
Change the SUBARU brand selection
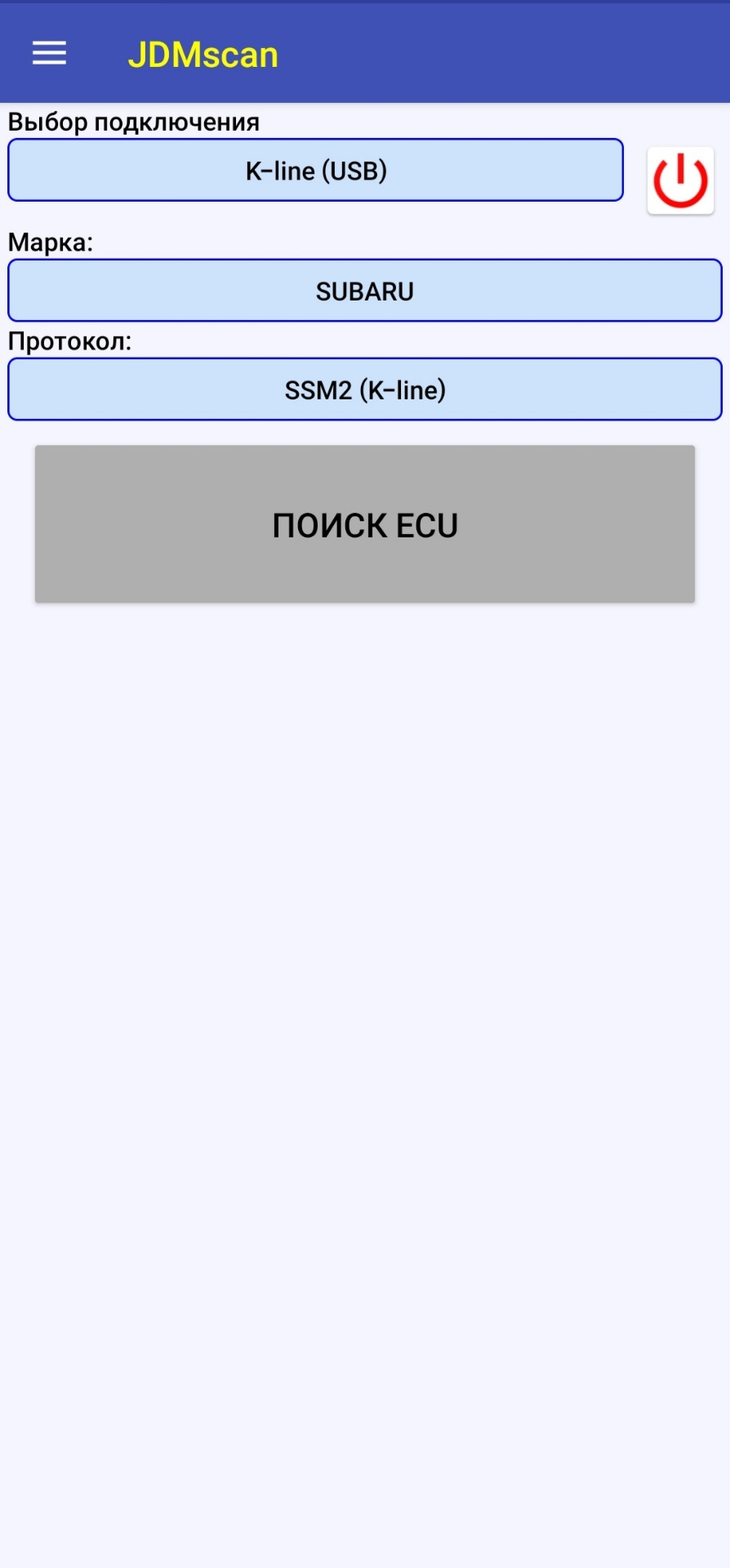point(364,291)
